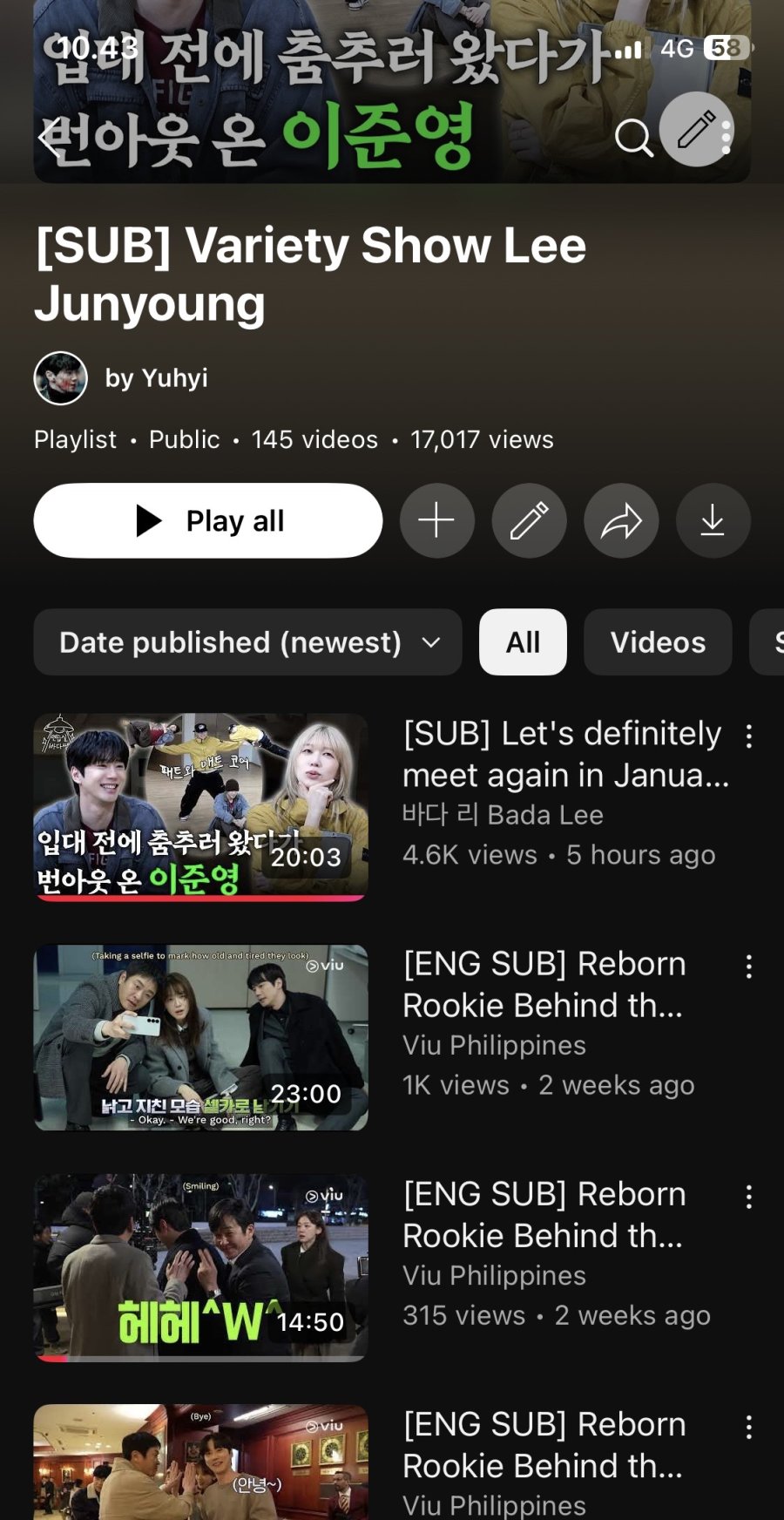Open options for the 315 views video
Screen dimensions: 784x1520
coord(749,1197)
